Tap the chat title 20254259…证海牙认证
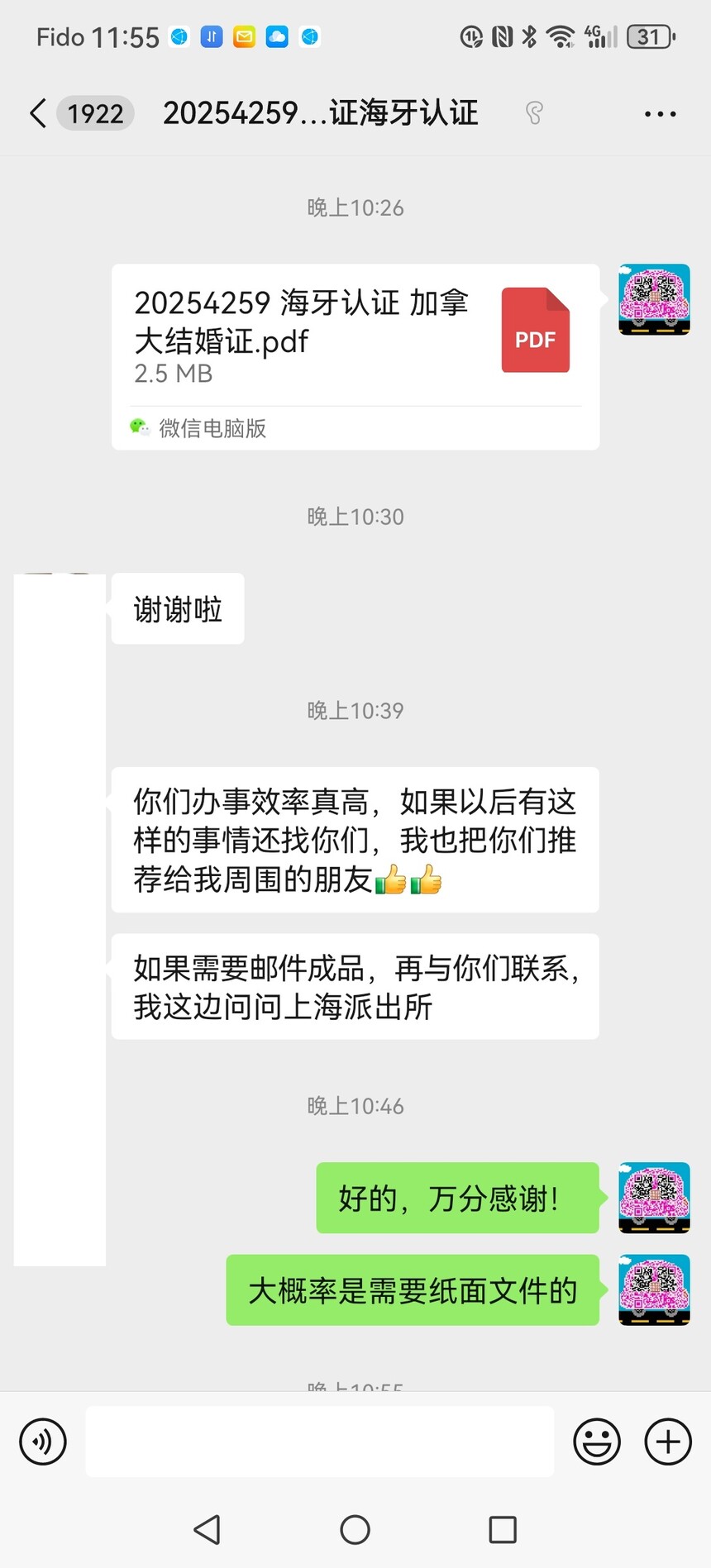Viewport: 711px width, 1568px height. click(x=321, y=113)
